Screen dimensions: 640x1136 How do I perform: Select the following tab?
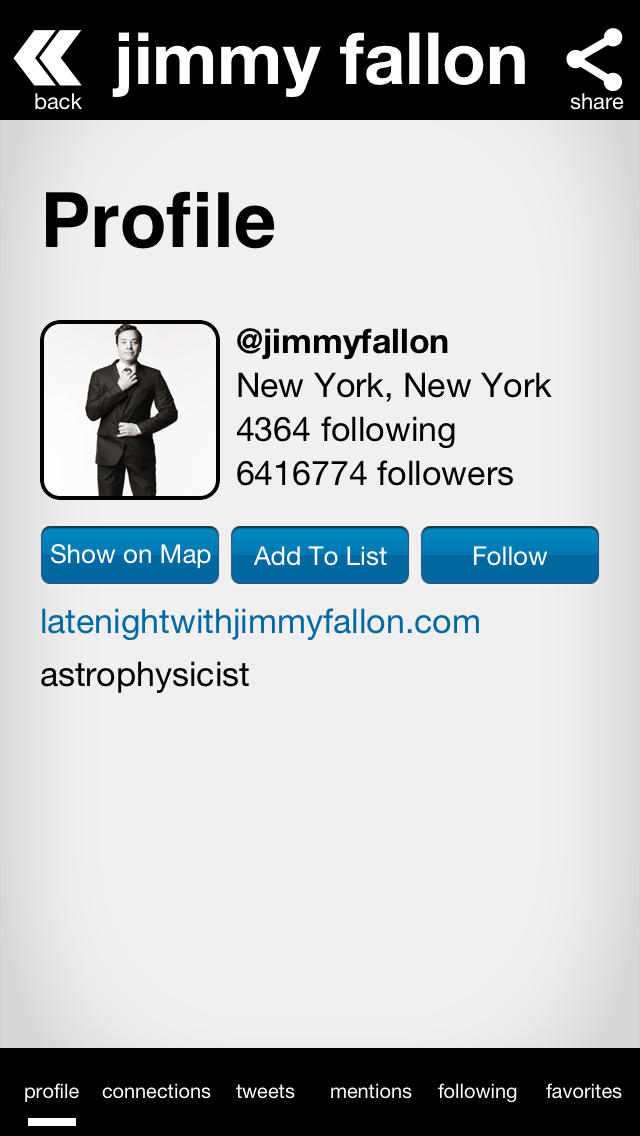click(477, 1091)
